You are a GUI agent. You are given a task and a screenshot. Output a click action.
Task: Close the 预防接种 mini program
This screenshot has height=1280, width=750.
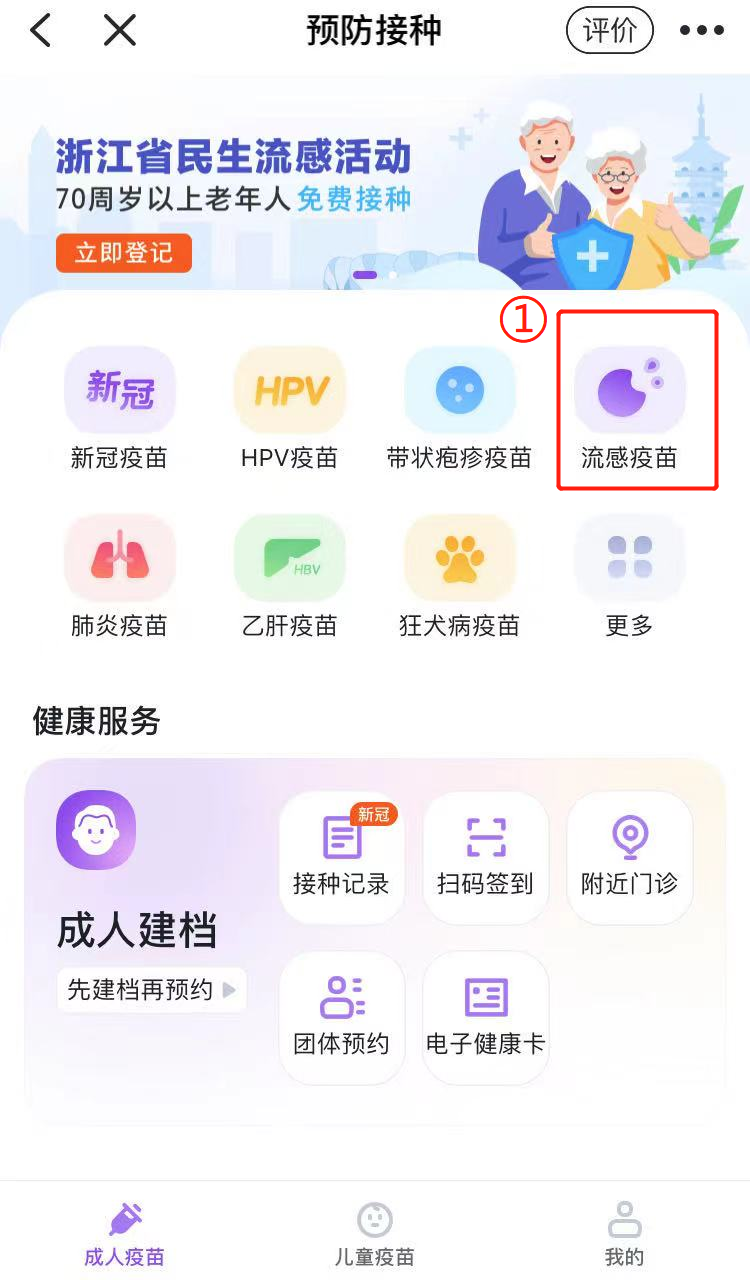coord(120,31)
